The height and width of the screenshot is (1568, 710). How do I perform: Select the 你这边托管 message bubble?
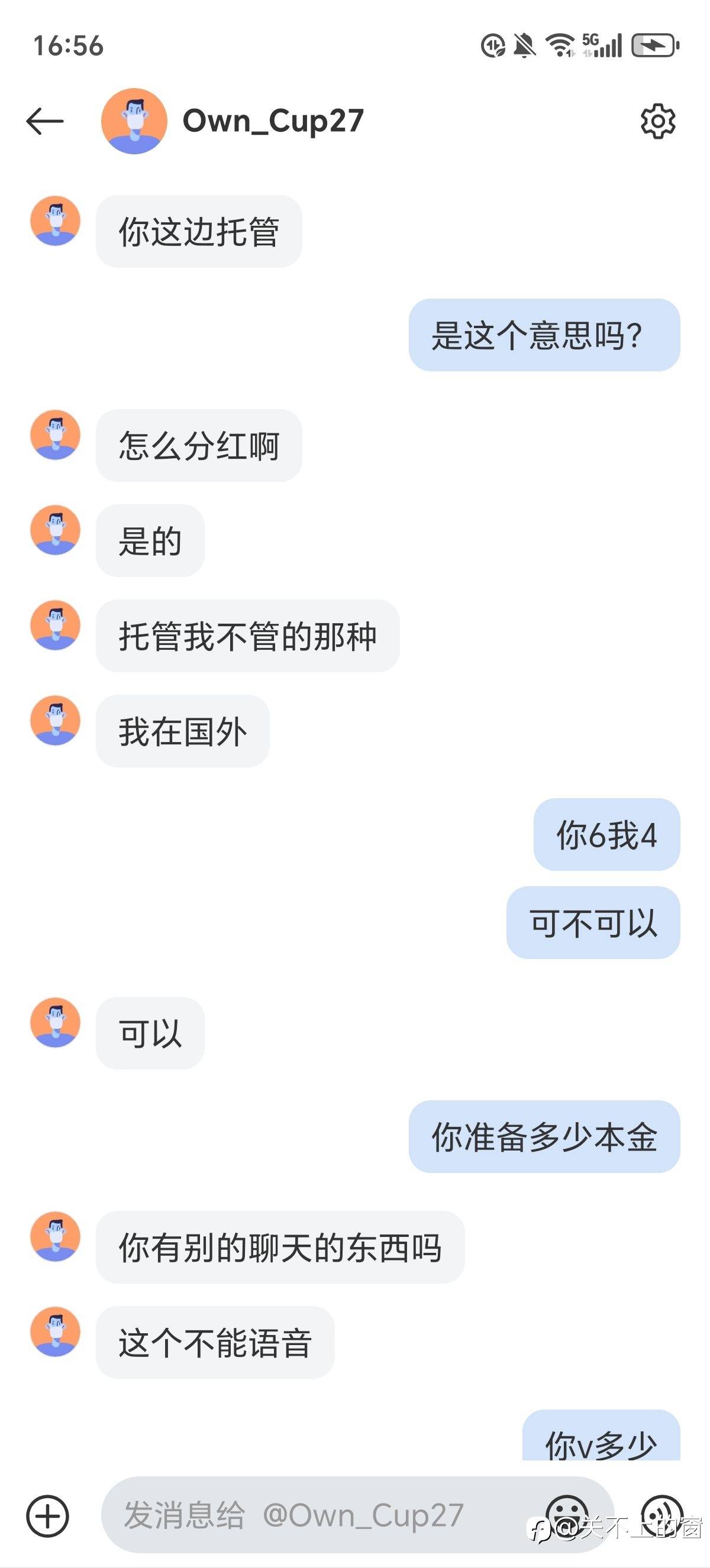coord(200,229)
